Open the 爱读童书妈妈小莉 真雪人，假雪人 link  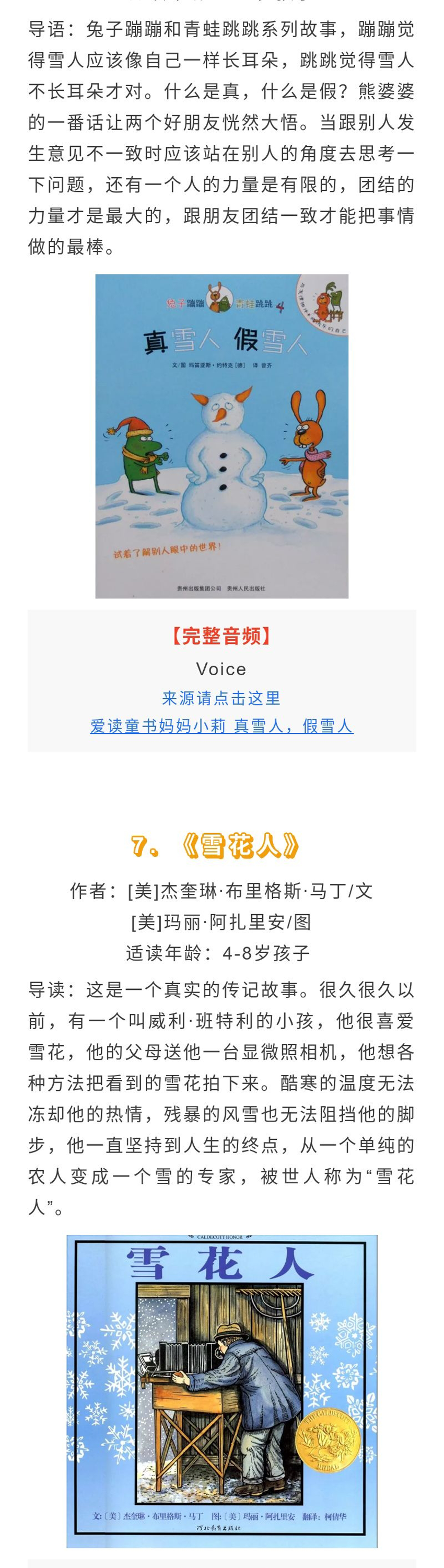coord(221,725)
